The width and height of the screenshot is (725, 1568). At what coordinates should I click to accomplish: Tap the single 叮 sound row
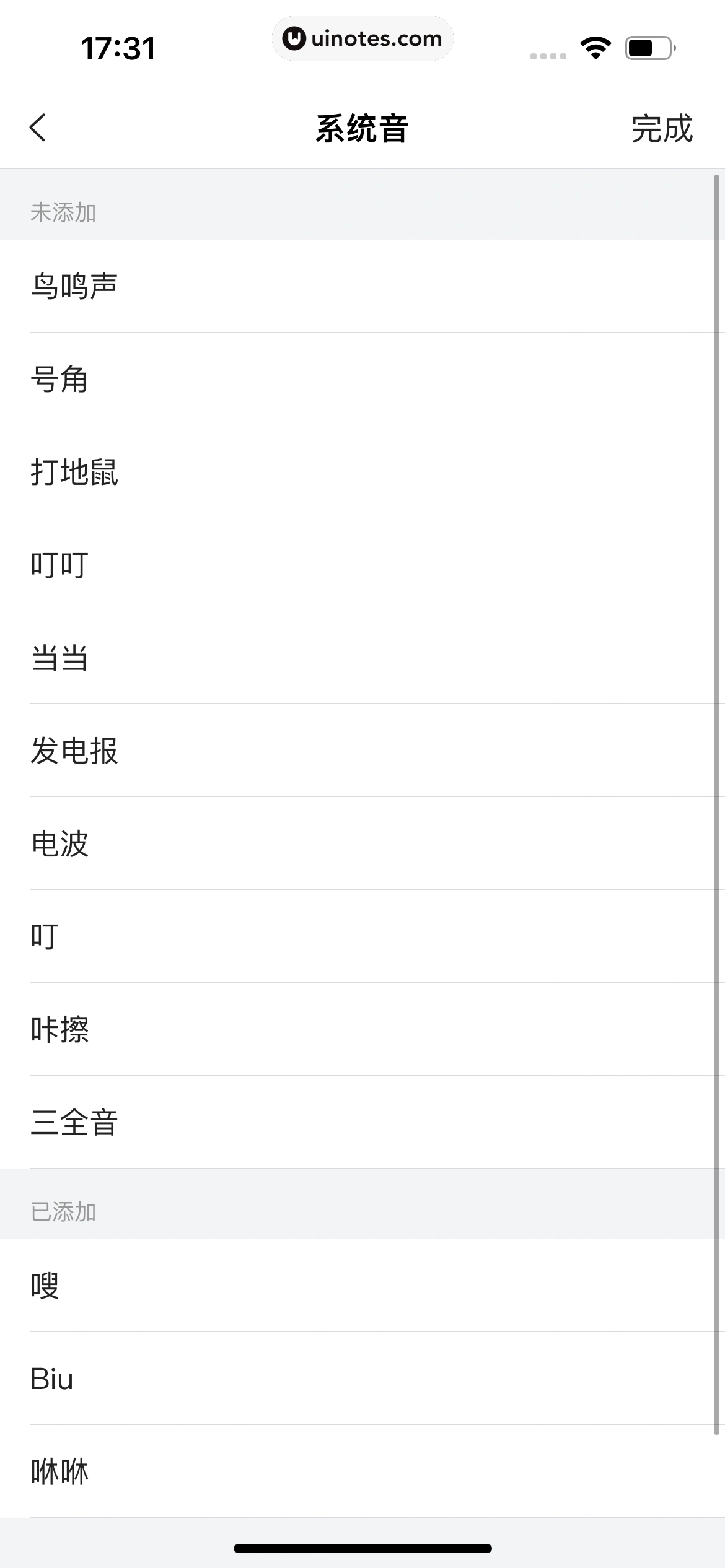click(x=45, y=936)
